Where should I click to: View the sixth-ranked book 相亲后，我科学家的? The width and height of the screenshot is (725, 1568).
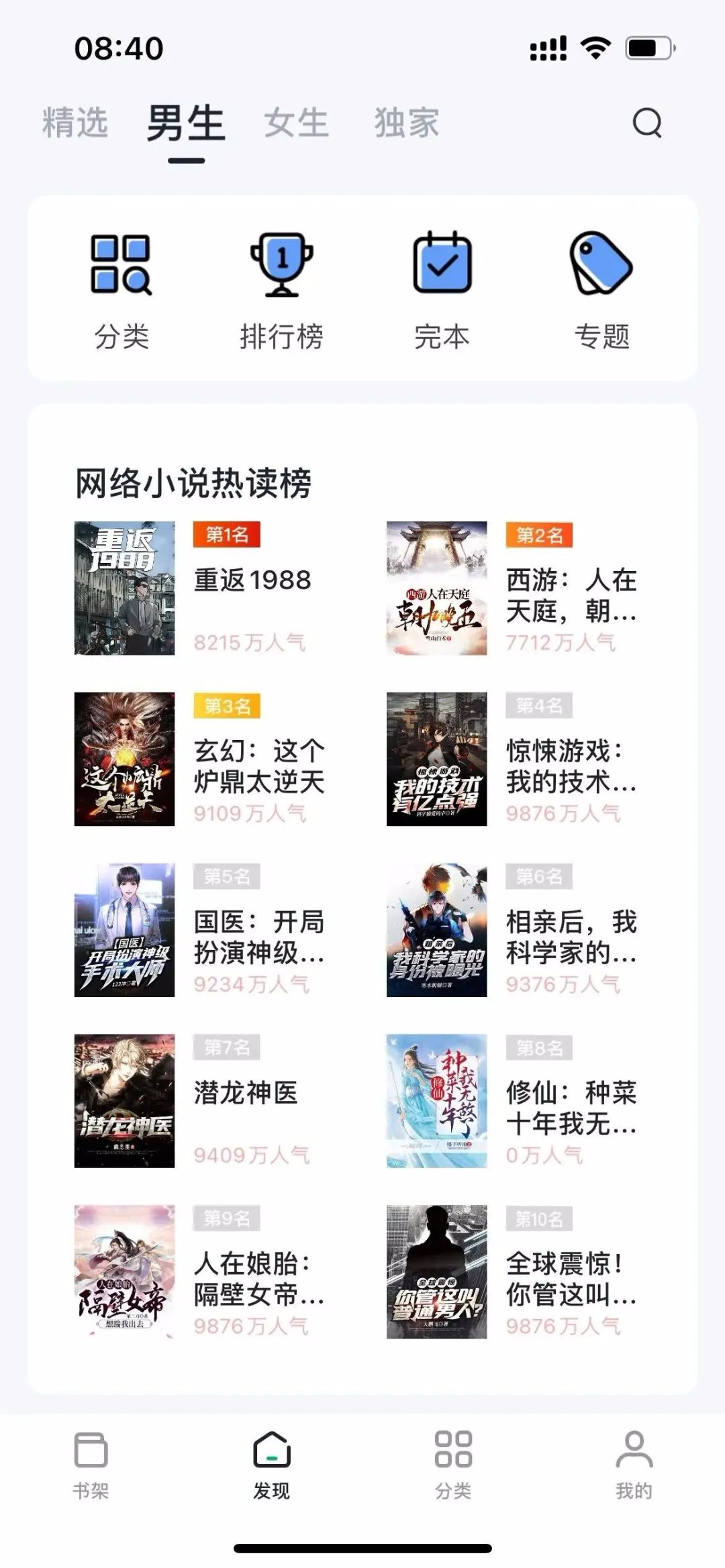click(x=571, y=937)
